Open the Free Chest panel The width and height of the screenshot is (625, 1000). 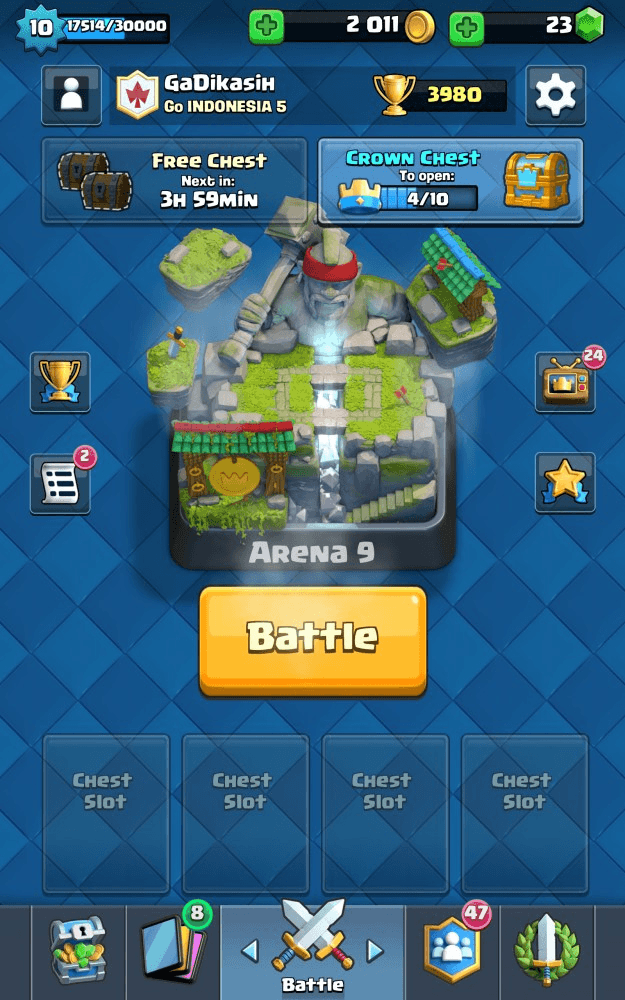point(174,180)
